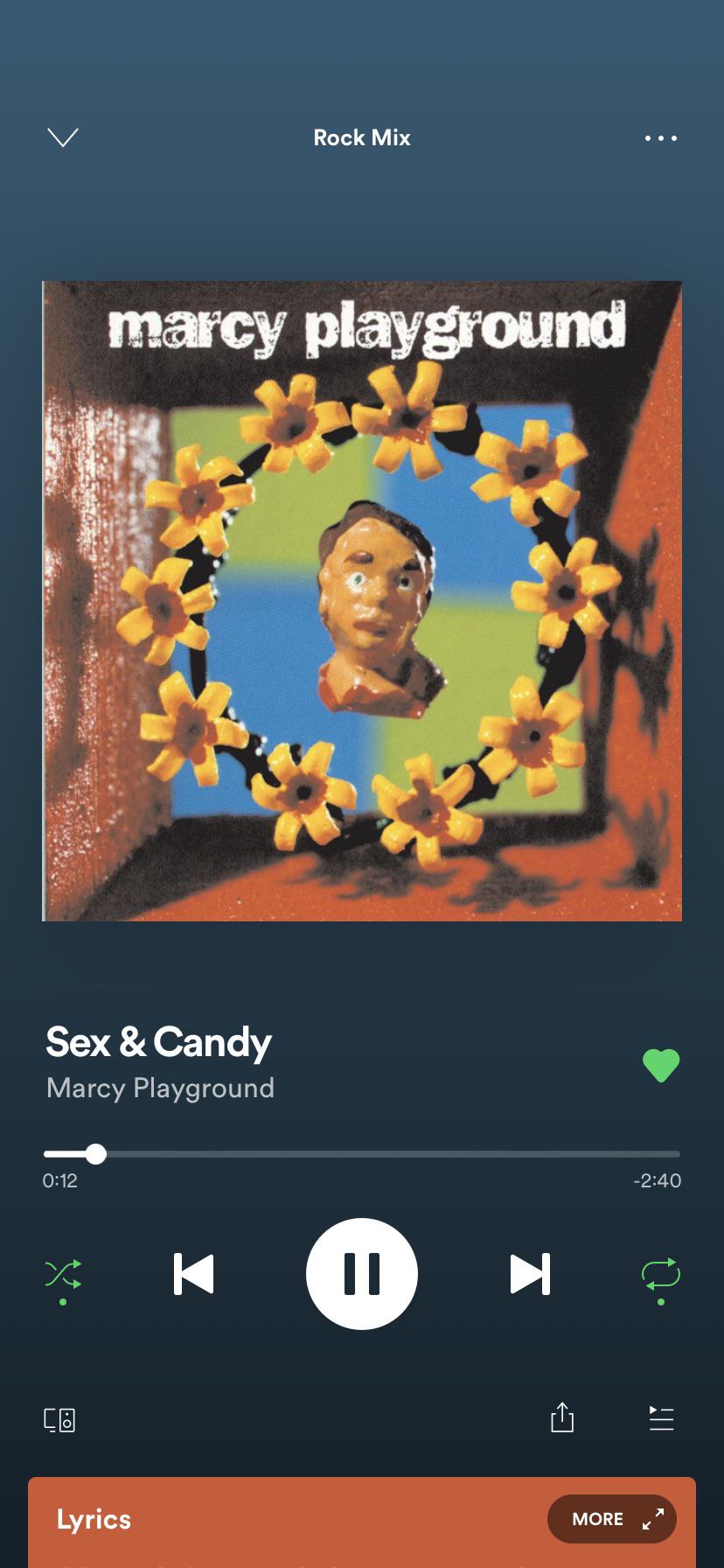Open the play queue
The image size is (724, 1568).
coord(661,1418)
